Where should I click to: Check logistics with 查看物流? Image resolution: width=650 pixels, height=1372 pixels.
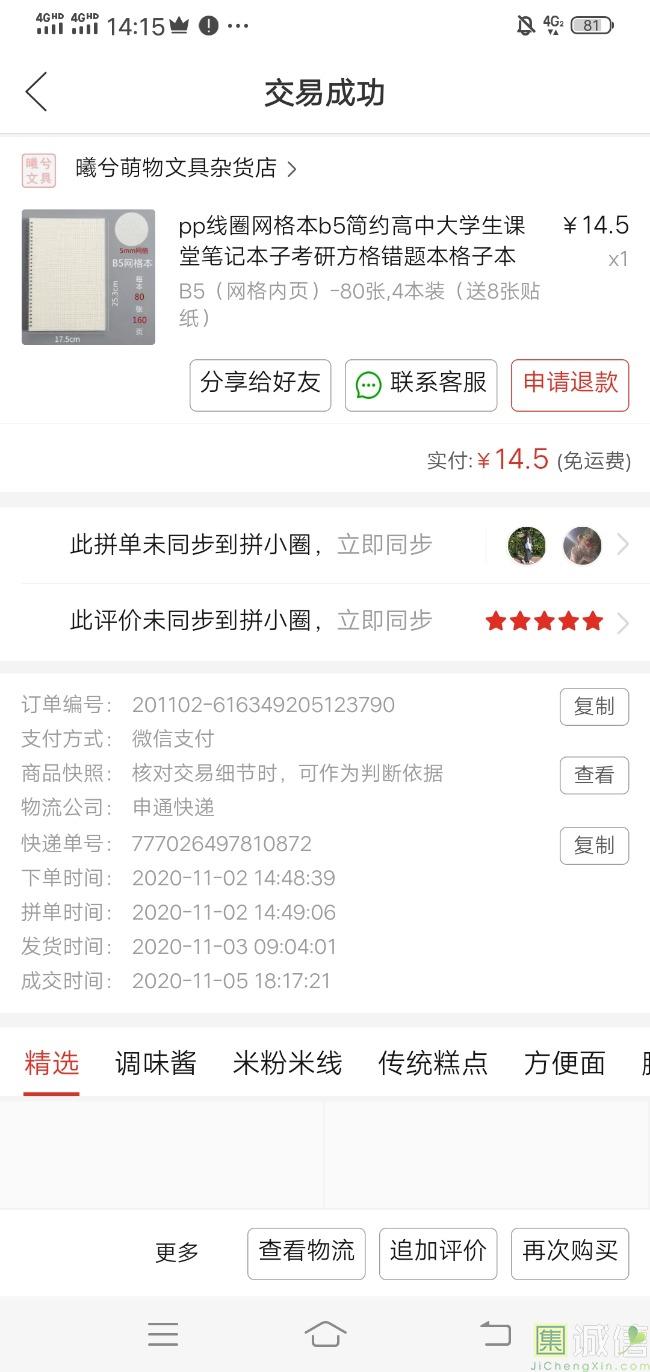click(306, 1252)
